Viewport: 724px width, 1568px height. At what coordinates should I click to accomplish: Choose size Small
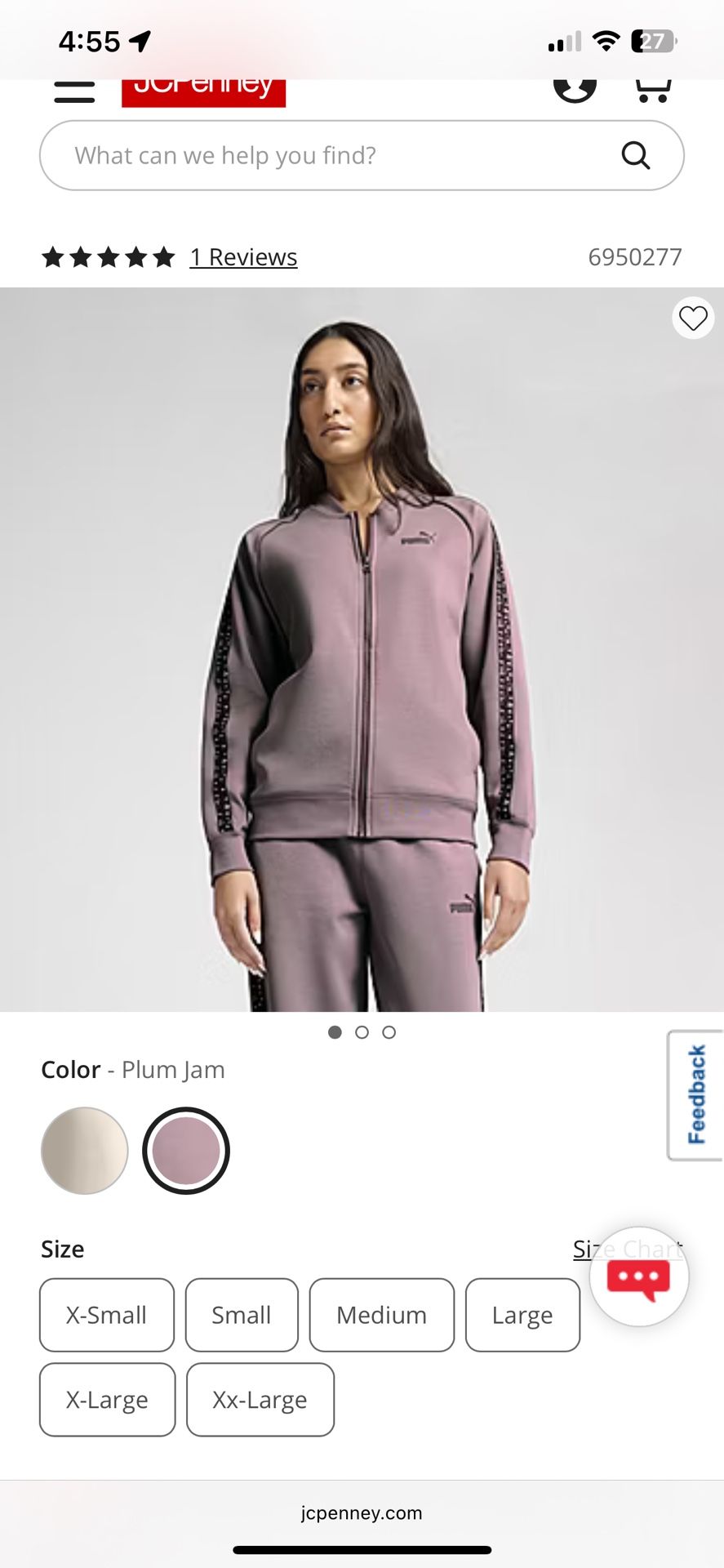[241, 1315]
